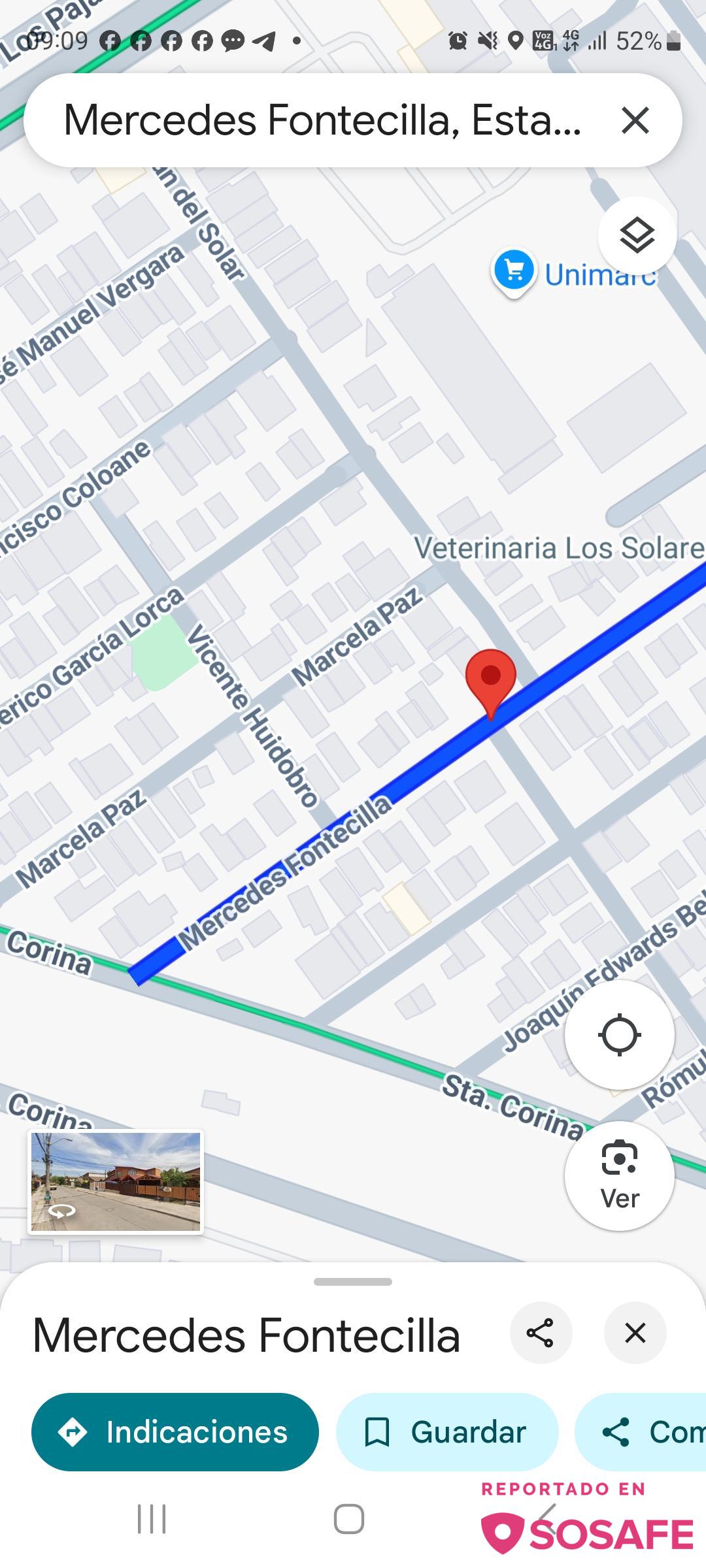Open the map layers selector
Screen dimensions: 706x1568
637,236
